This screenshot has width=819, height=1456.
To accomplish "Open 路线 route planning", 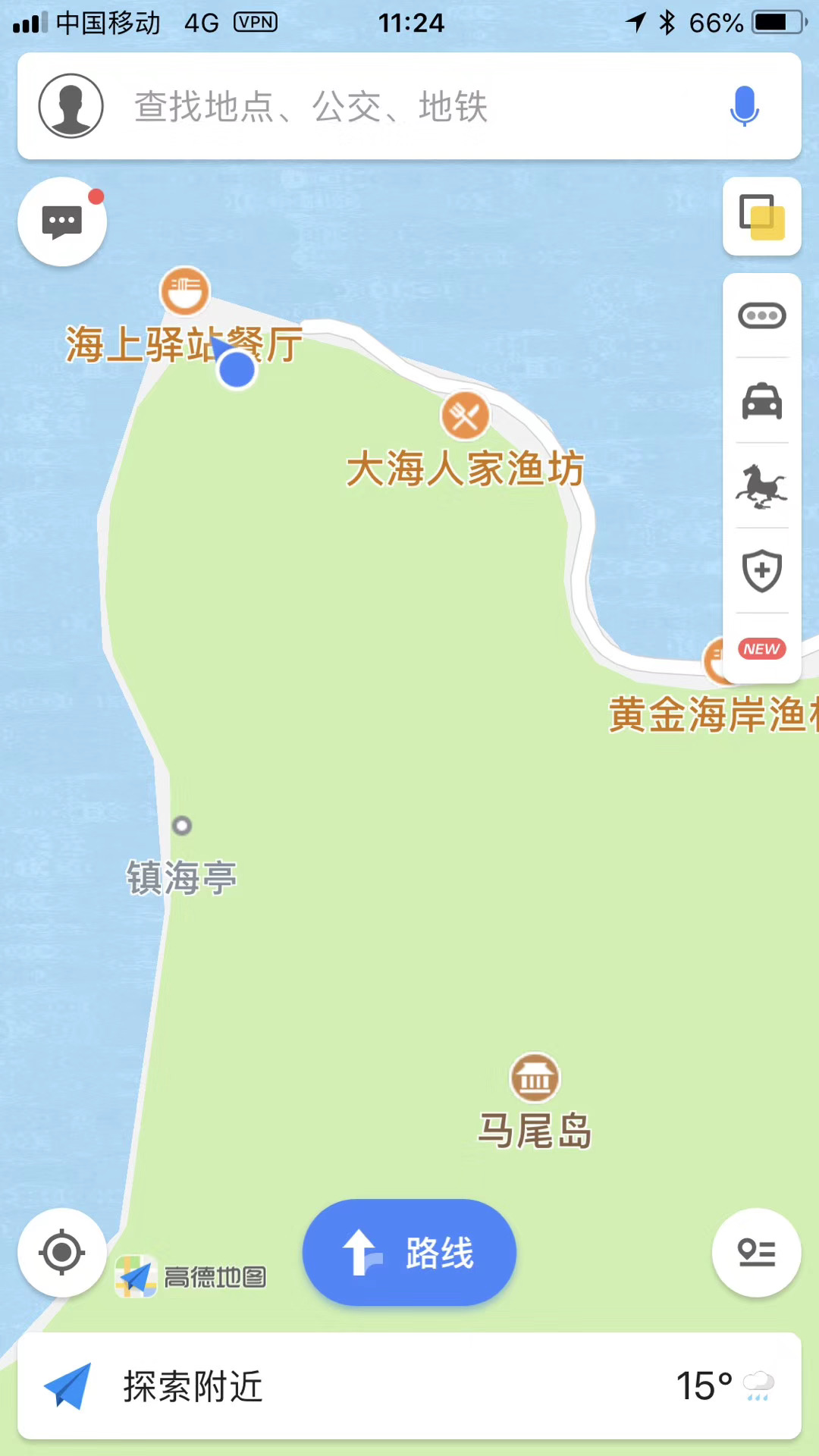I will tap(409, 1253).
